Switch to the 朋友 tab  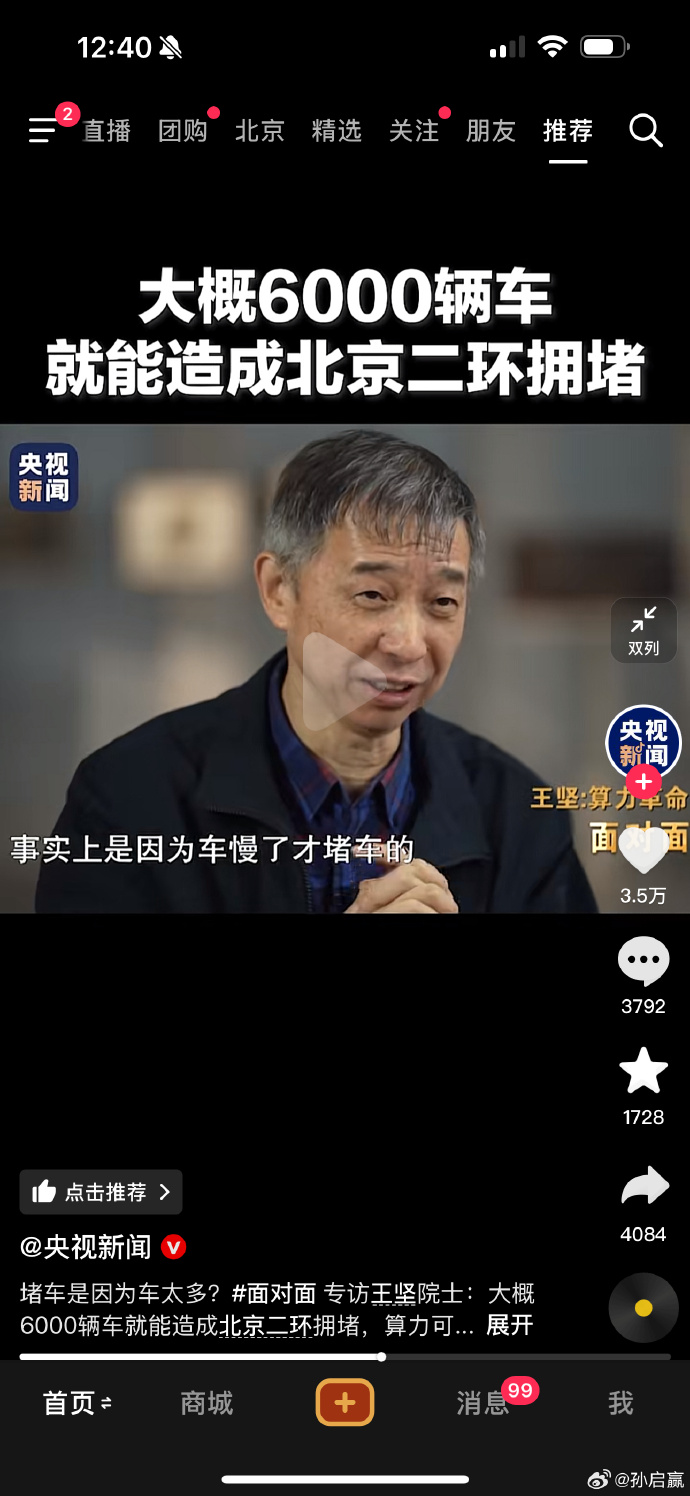(x=491, y=131)
